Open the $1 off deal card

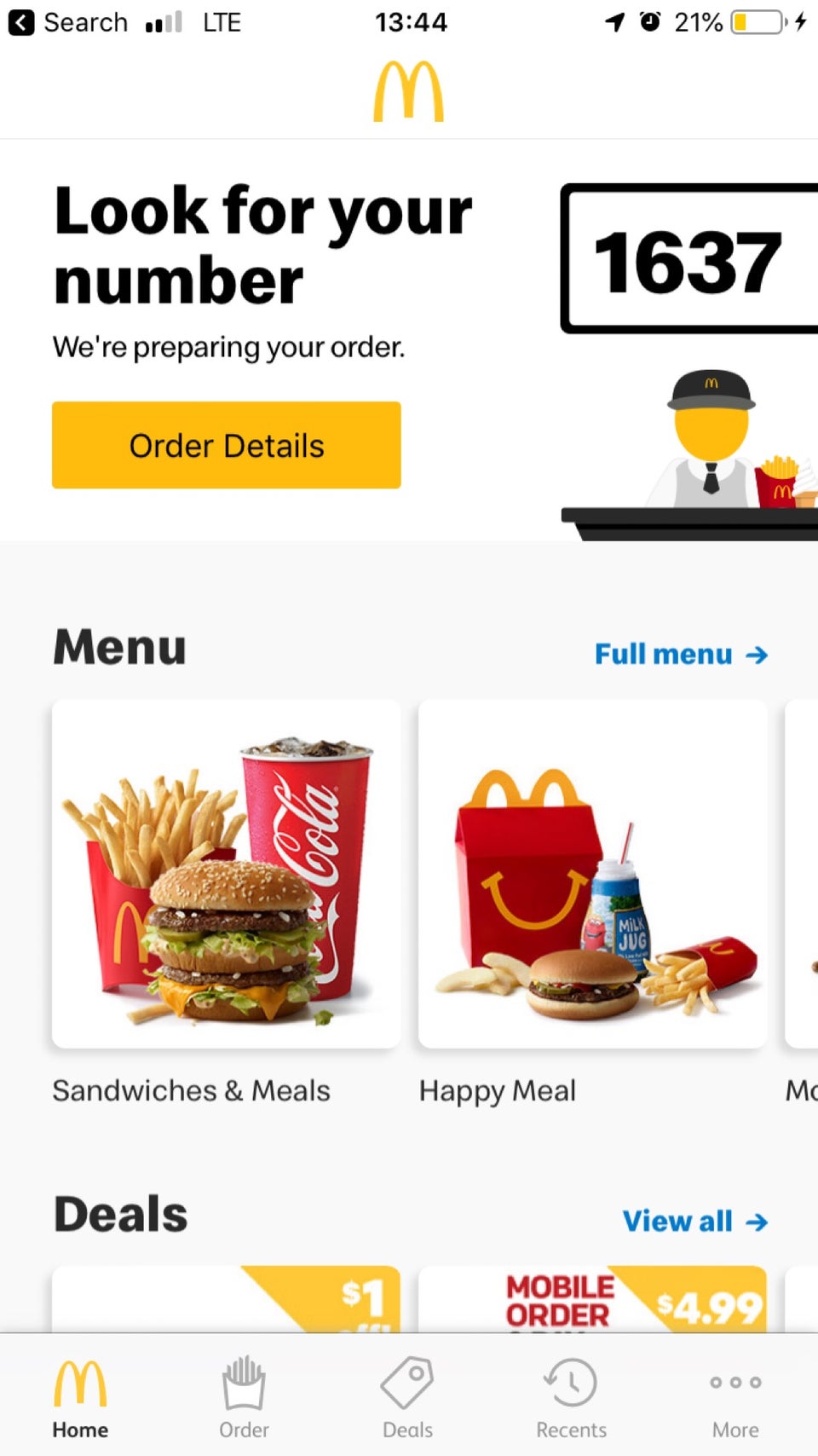pos(226,1299)
